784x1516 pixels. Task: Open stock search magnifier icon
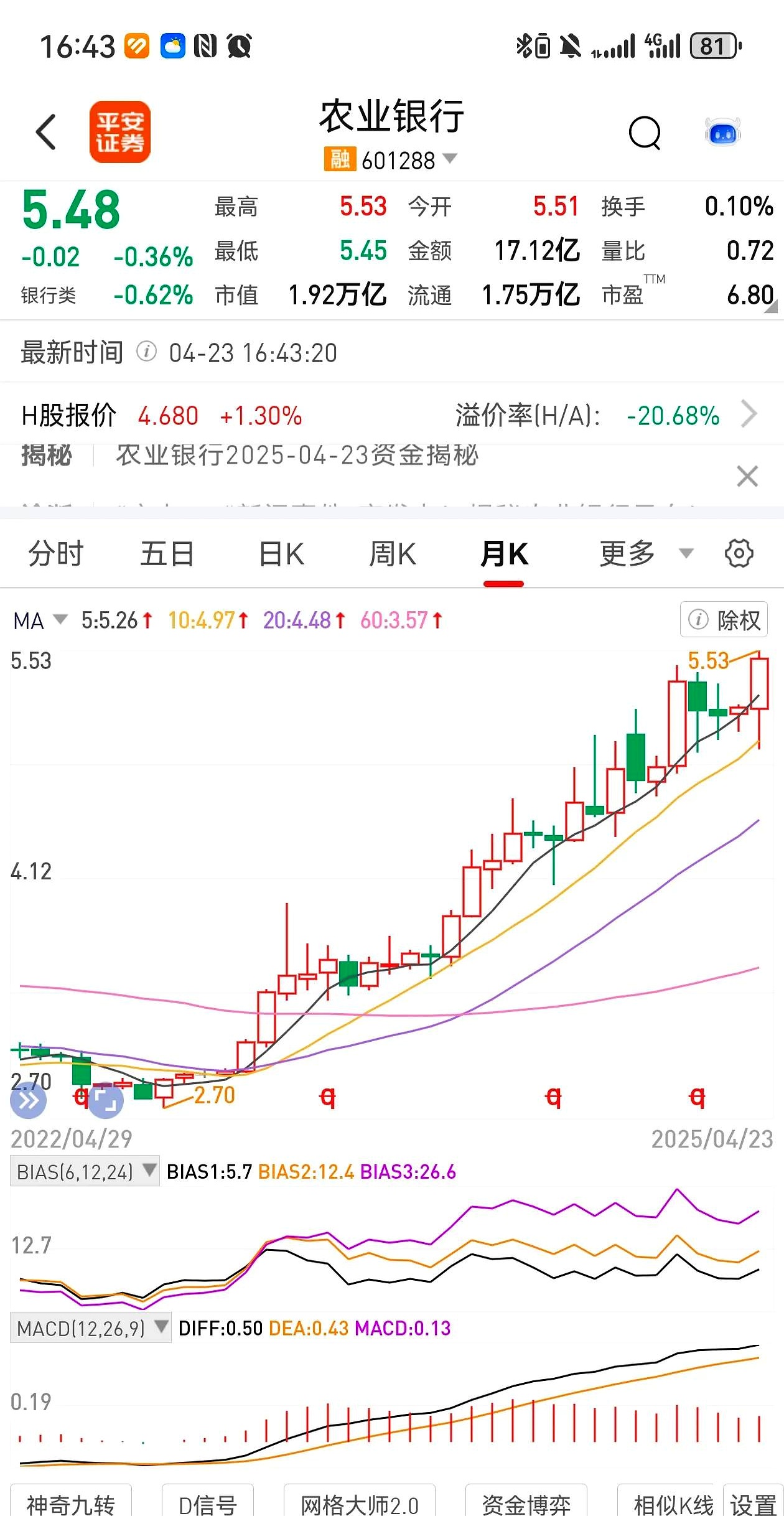coord(645,133)
